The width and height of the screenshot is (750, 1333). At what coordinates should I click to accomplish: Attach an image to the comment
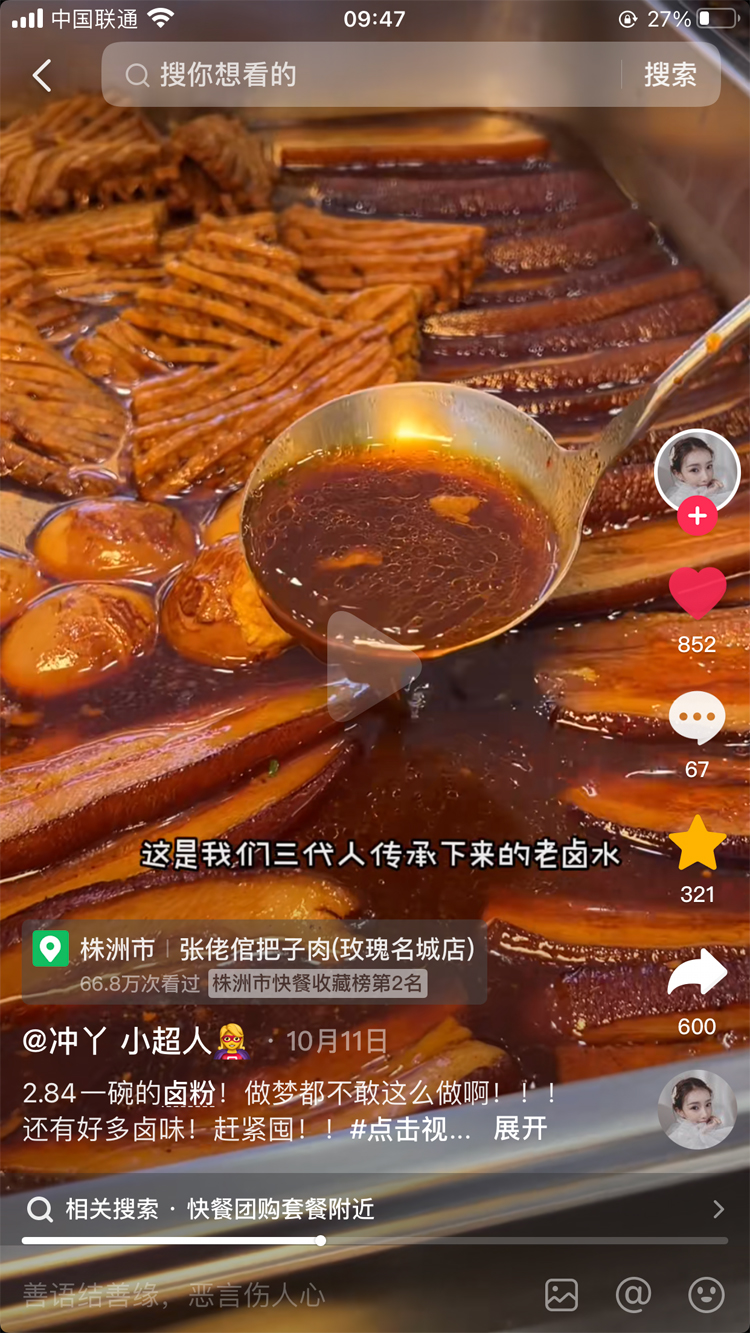562,1295
